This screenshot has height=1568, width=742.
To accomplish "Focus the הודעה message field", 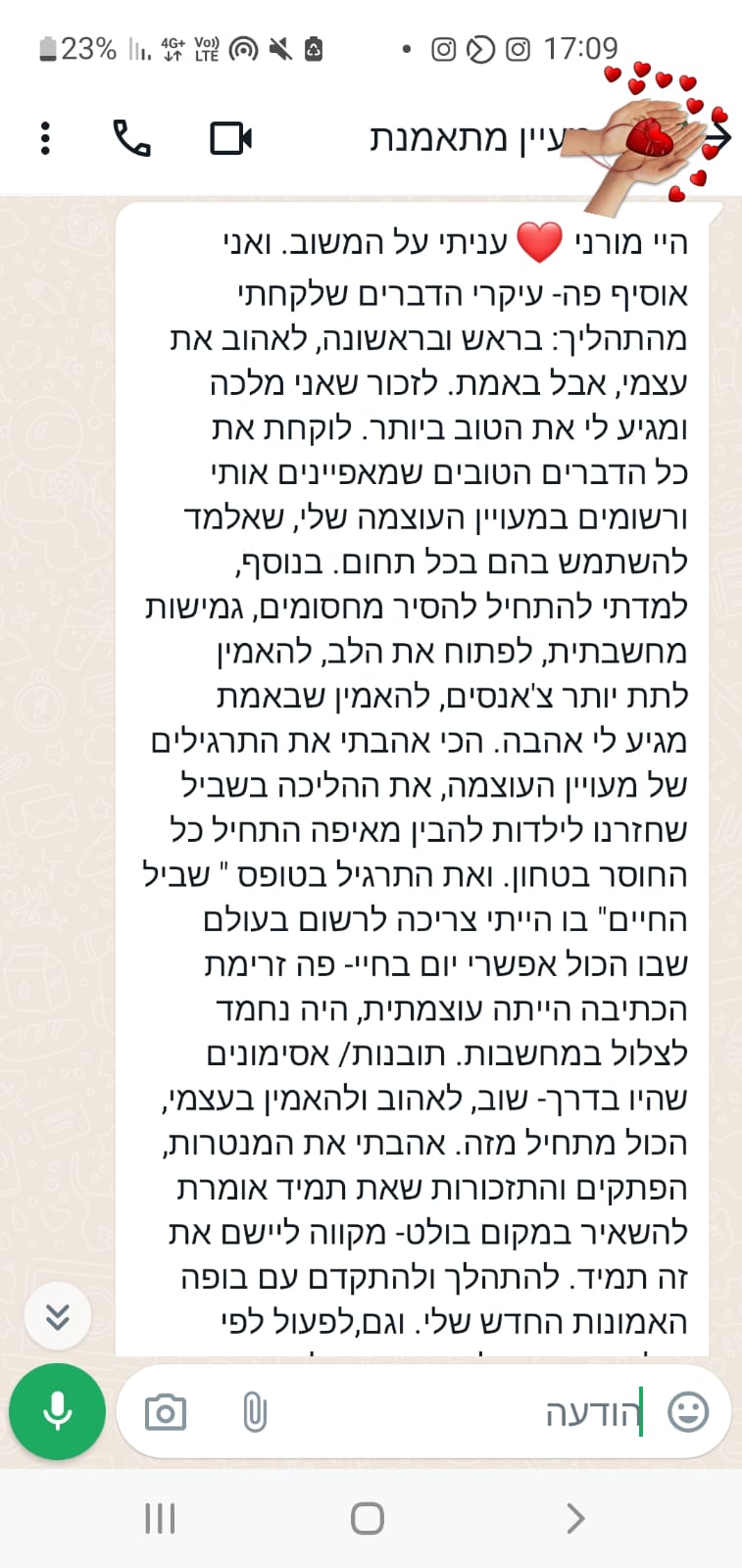I will click(461, 1412).
